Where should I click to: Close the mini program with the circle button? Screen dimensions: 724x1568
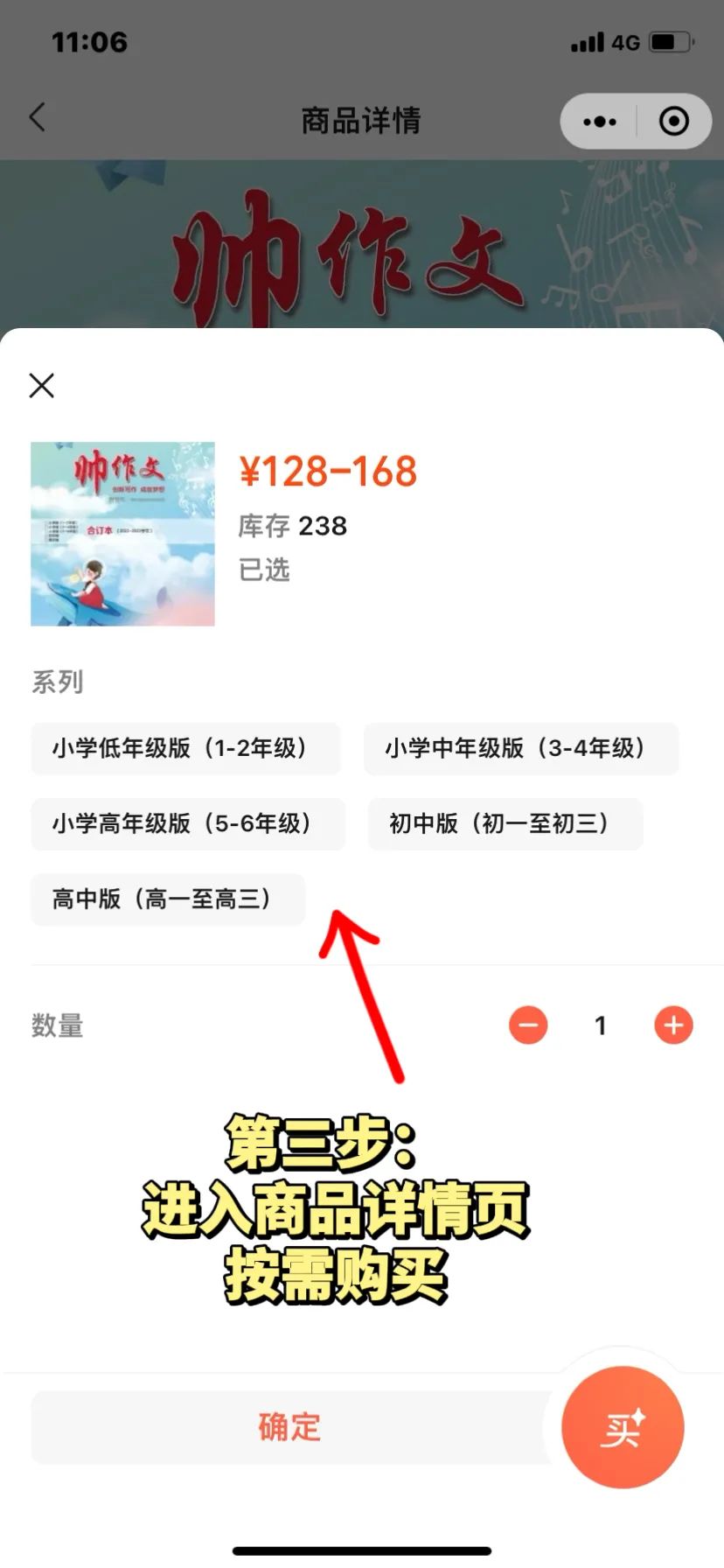click(673, 122)
